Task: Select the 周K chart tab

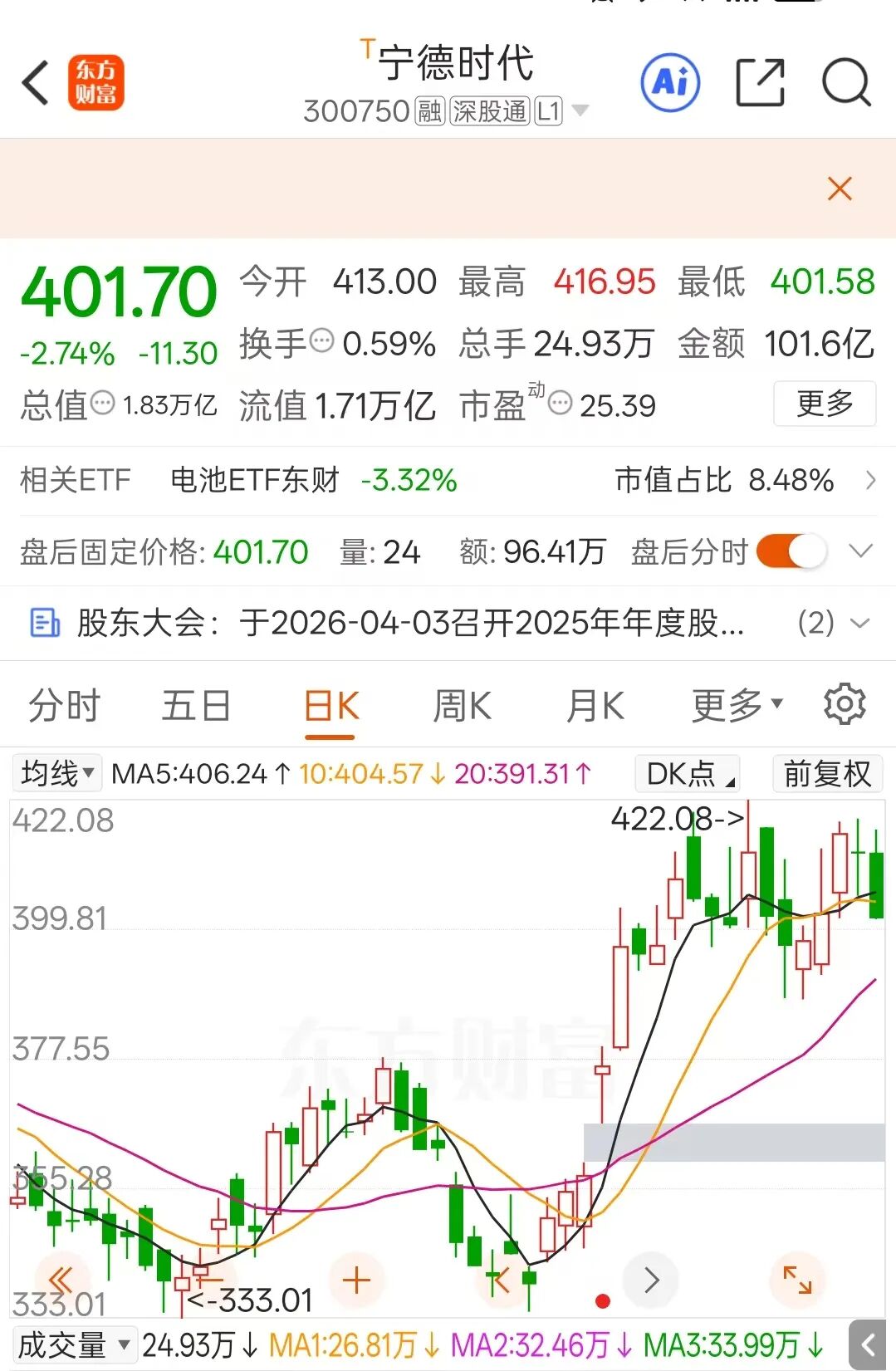Action: pyautogui.click(x=463, y=707)
